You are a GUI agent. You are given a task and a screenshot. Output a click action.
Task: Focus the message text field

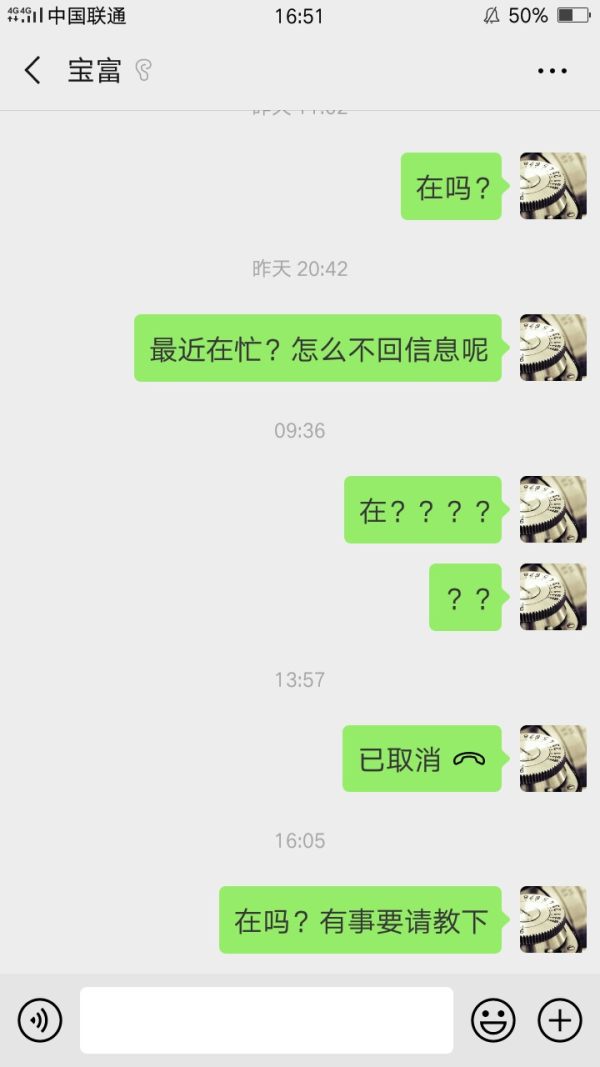pos(266,1020)
